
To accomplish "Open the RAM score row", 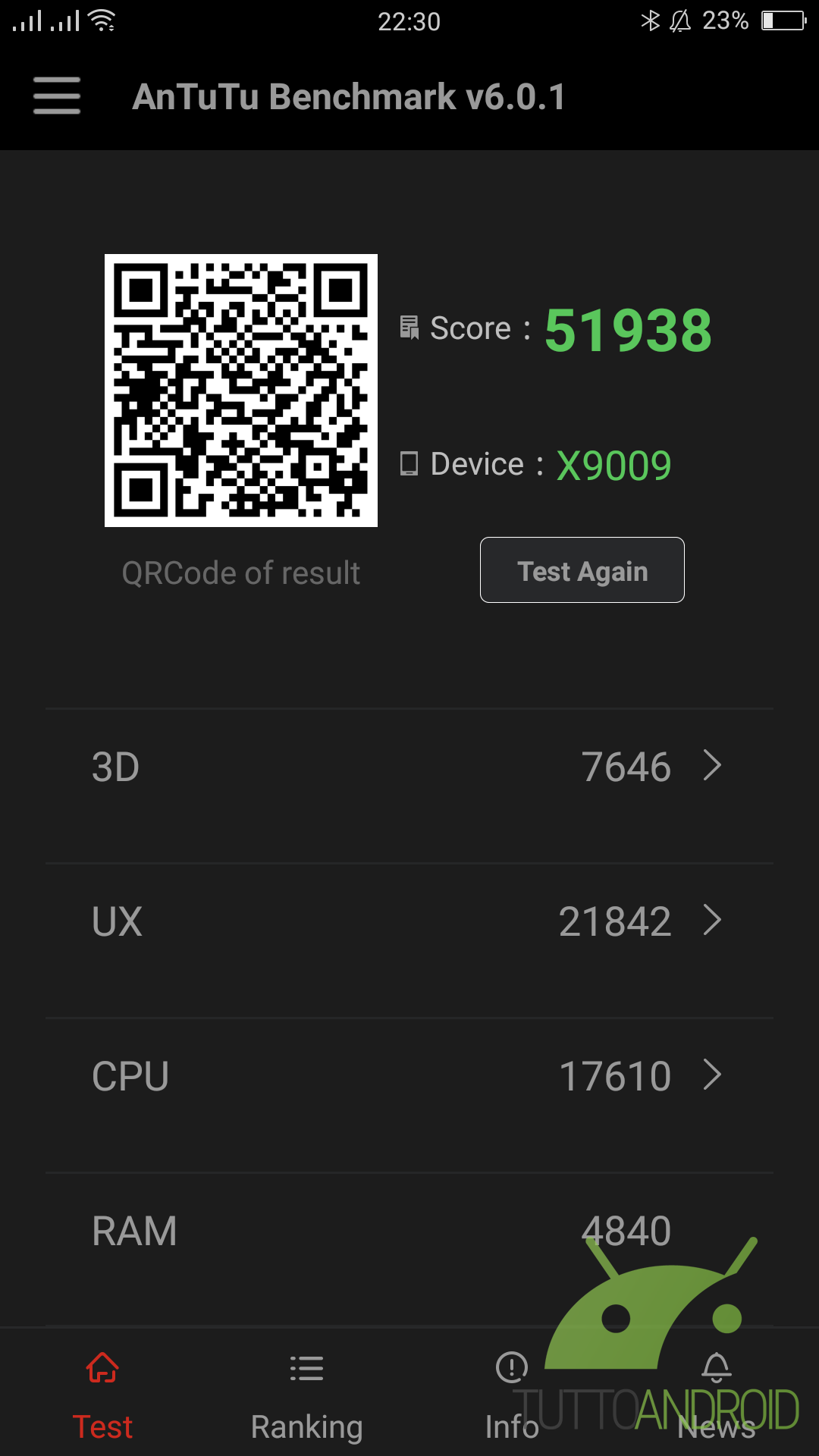I will [x=409, y=1231].
